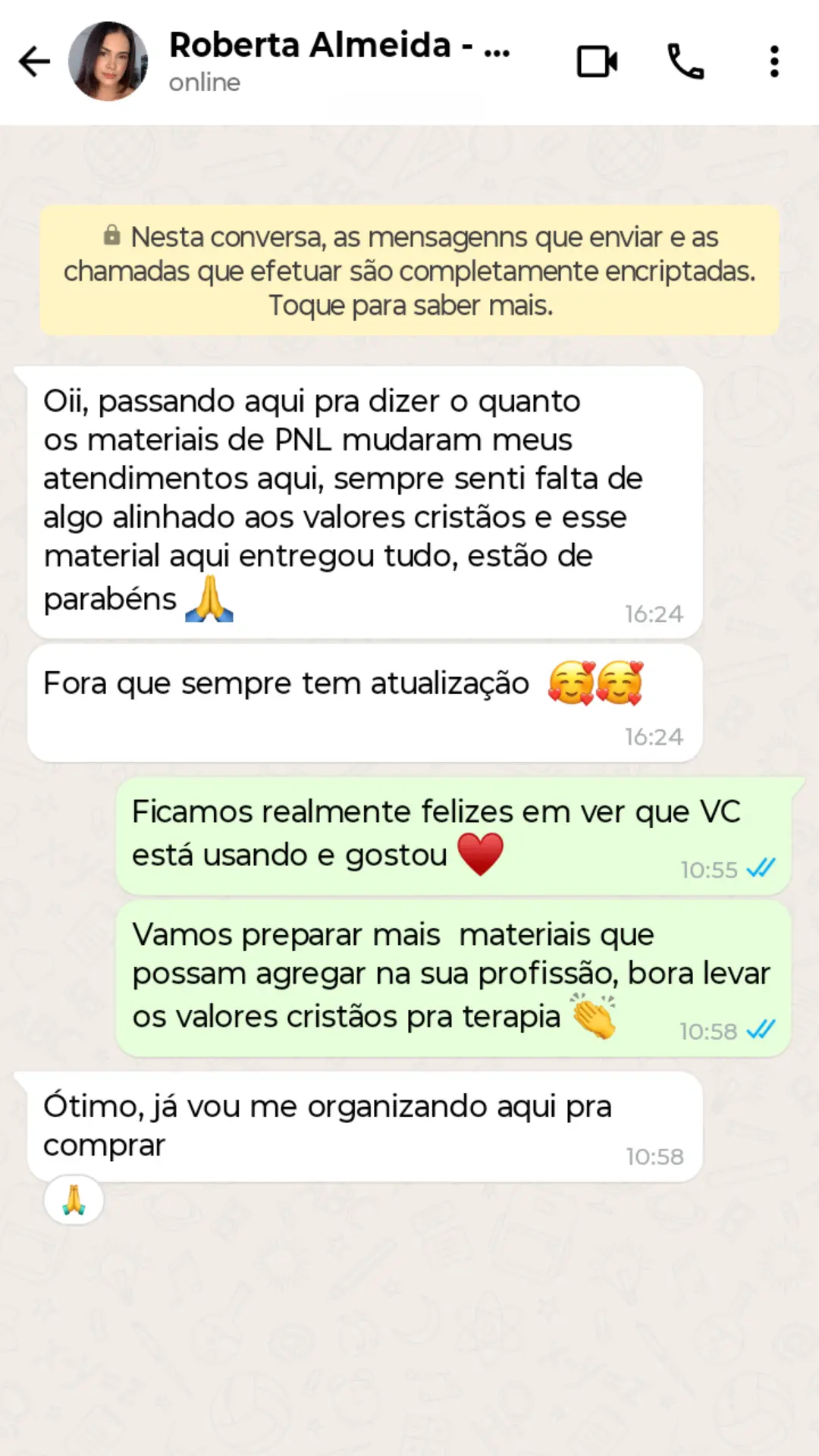819x1456 pixels.
Task: Open Roberta Almeida's profile picture
Action: click(108, 61)
